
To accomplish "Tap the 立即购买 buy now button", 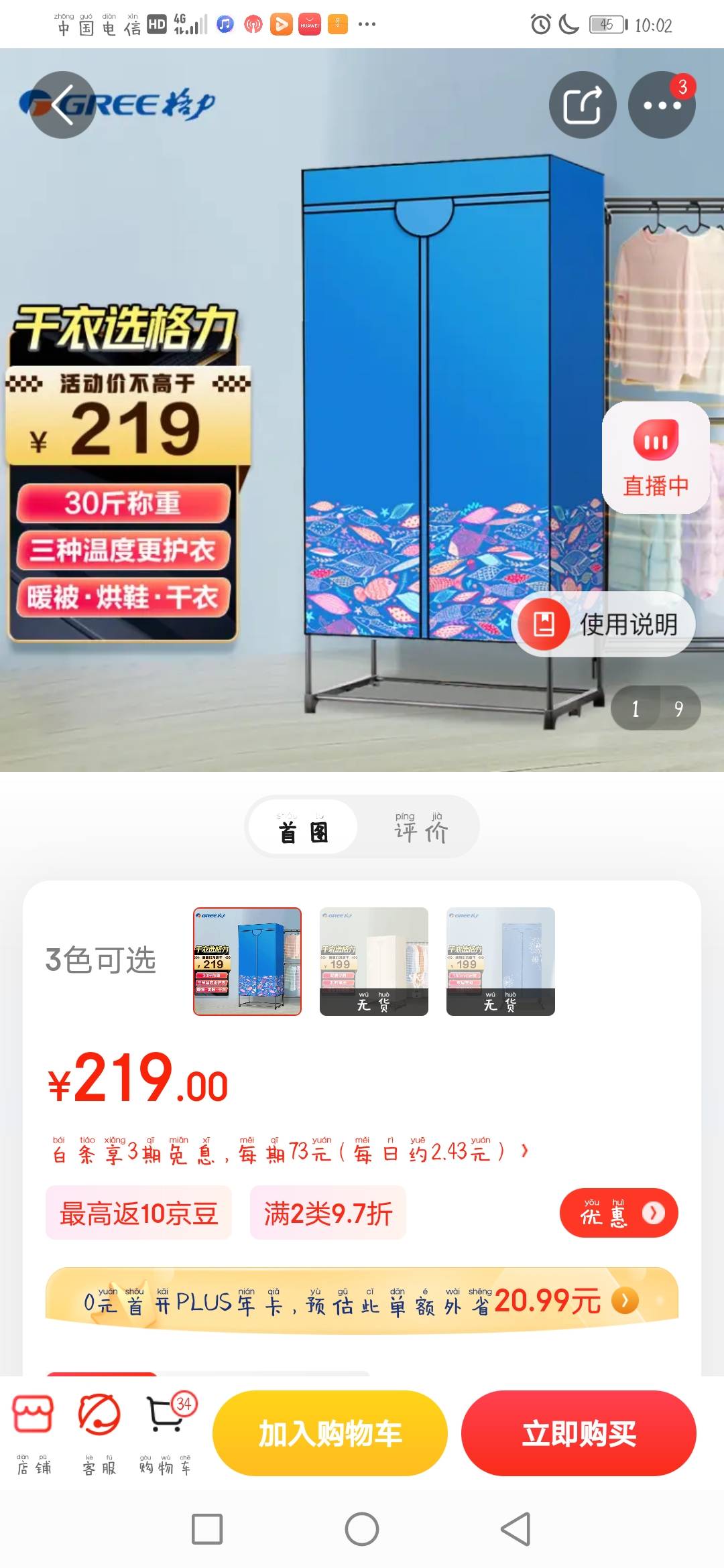I will [x=579, y=1433].
